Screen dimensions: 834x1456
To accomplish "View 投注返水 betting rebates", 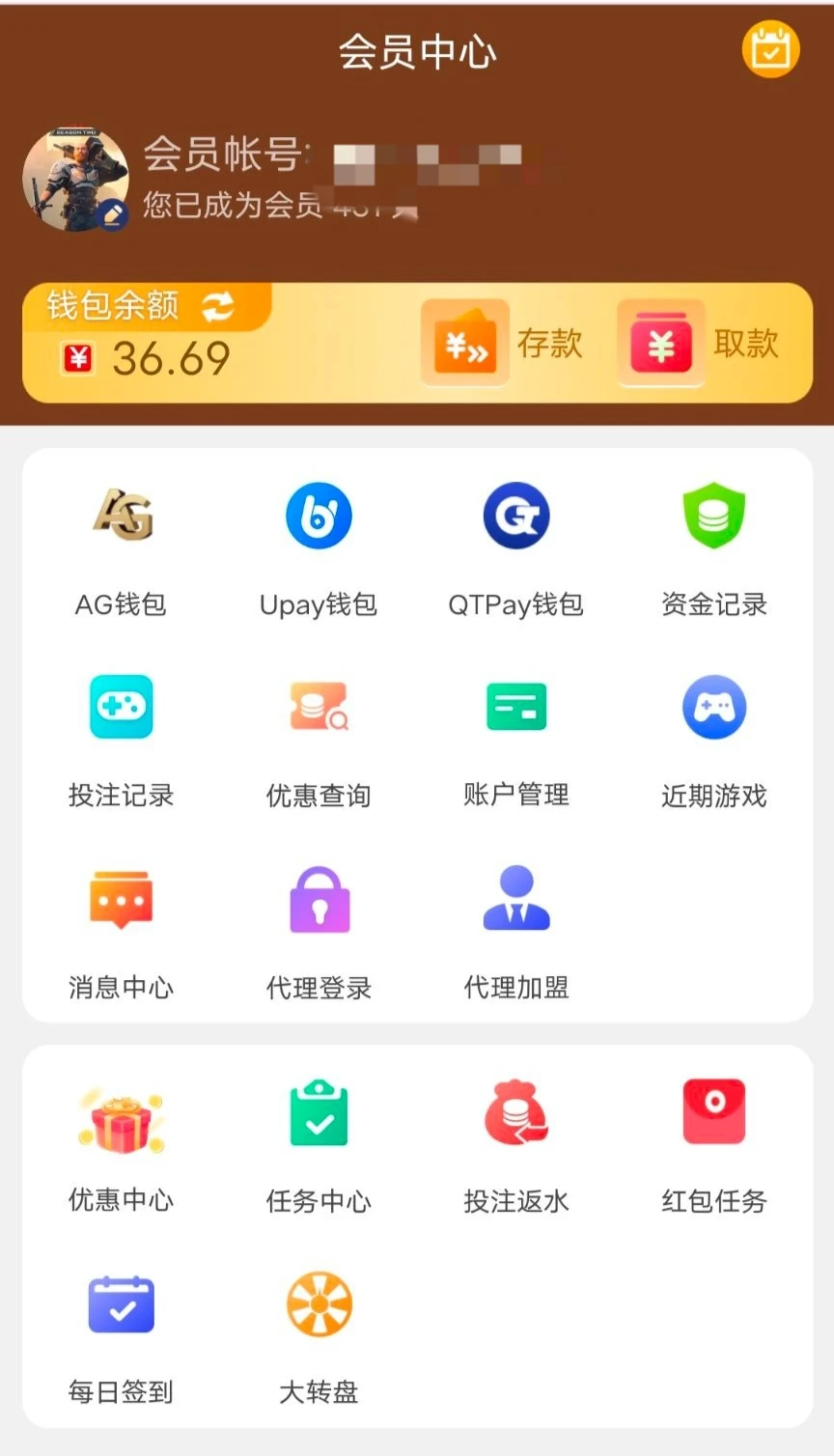I will click(516, 1112).
